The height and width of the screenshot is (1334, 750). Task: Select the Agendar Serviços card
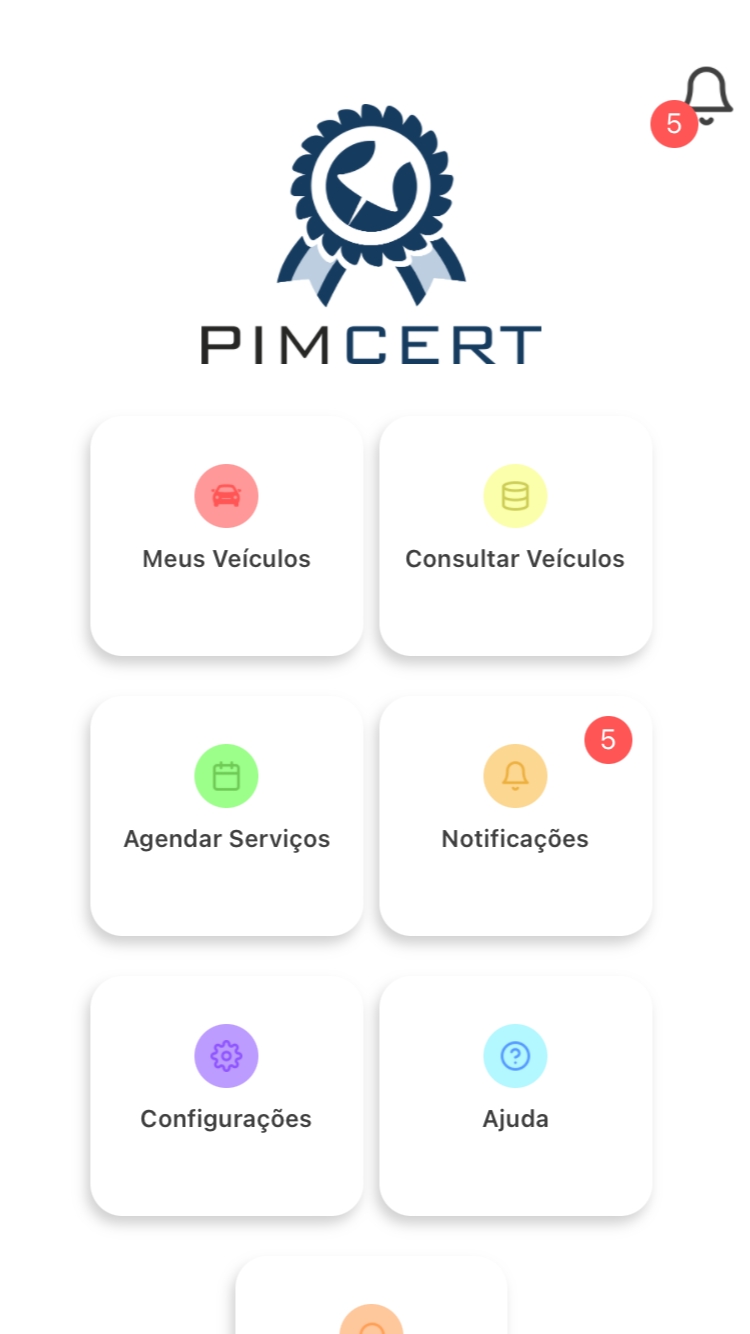click(227, 816)
